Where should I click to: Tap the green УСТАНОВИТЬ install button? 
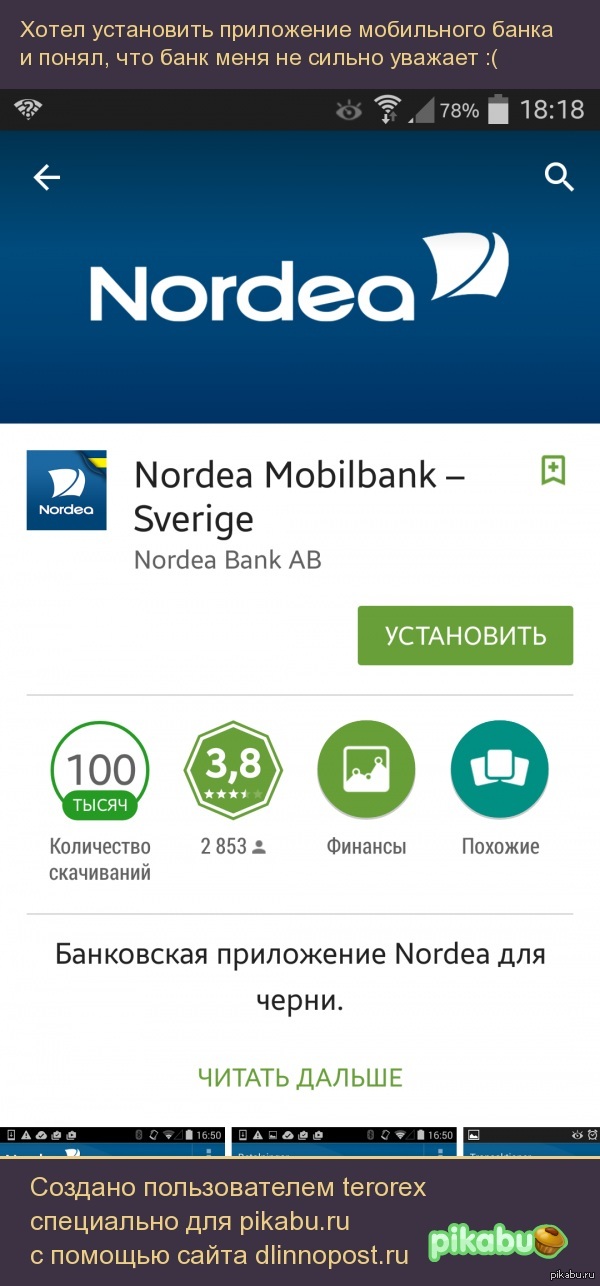pos(465,635)
